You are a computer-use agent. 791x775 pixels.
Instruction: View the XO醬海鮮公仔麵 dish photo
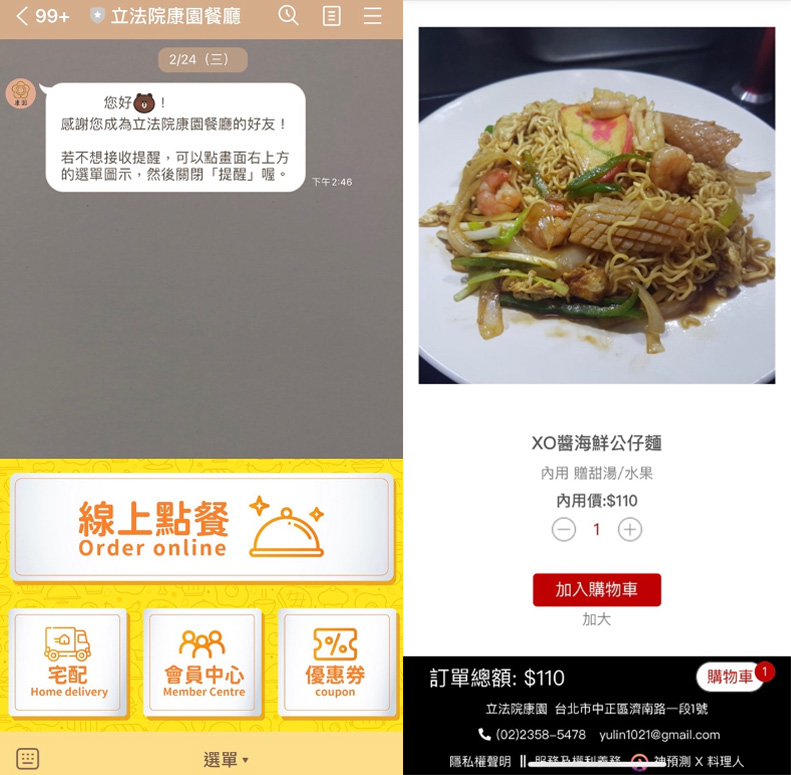[x=596, y=205]
